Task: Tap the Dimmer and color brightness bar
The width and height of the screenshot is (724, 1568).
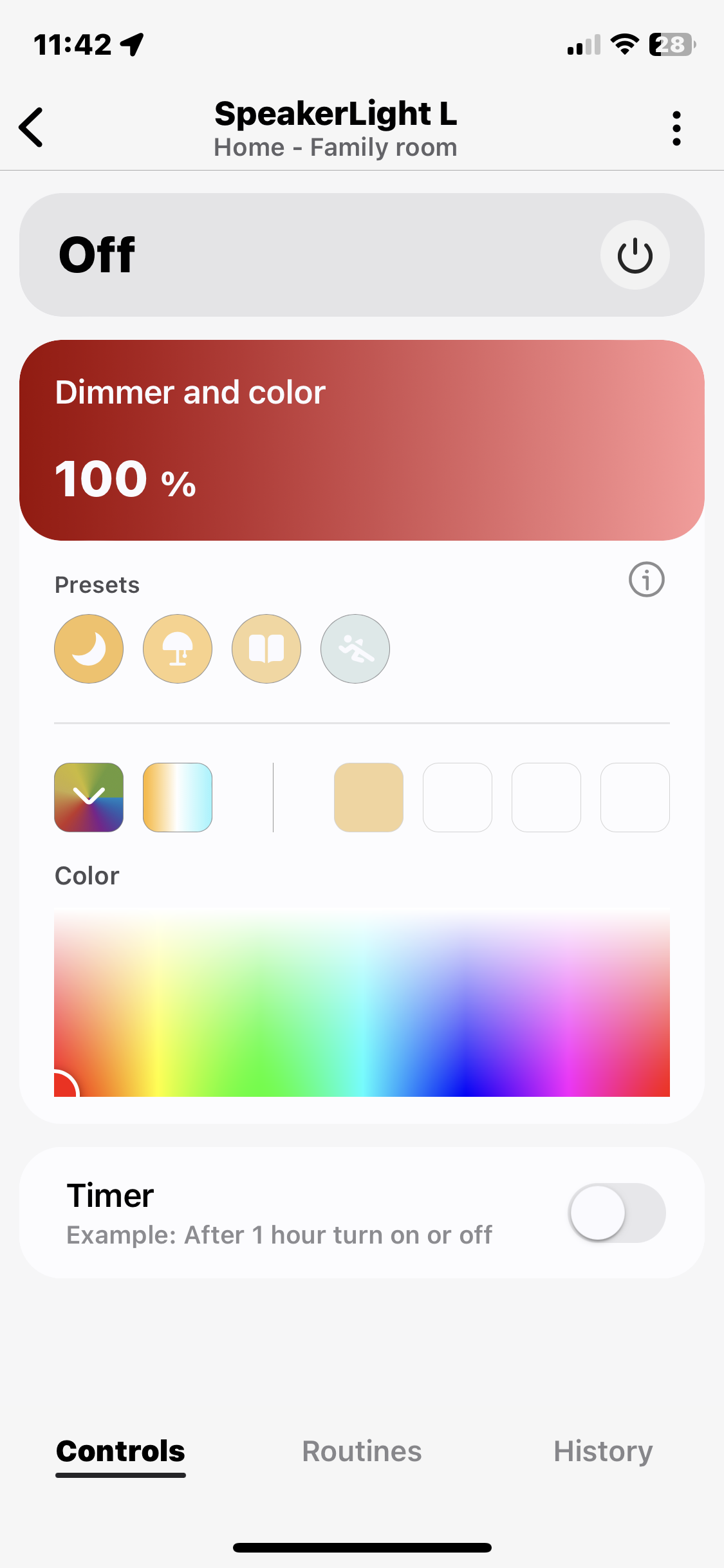Action: point(362,440)
